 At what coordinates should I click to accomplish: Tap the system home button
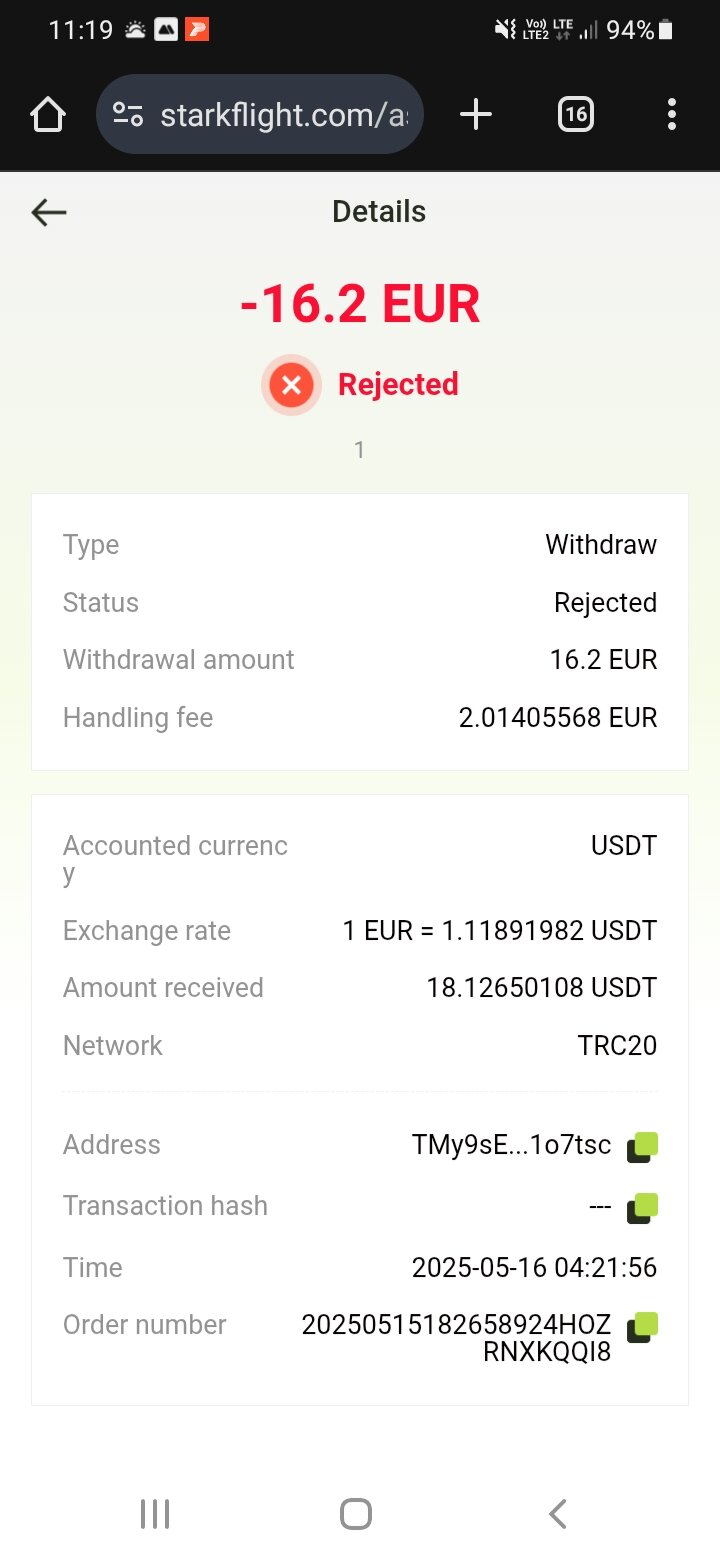pyautogui.click(x=356, y=1514)
